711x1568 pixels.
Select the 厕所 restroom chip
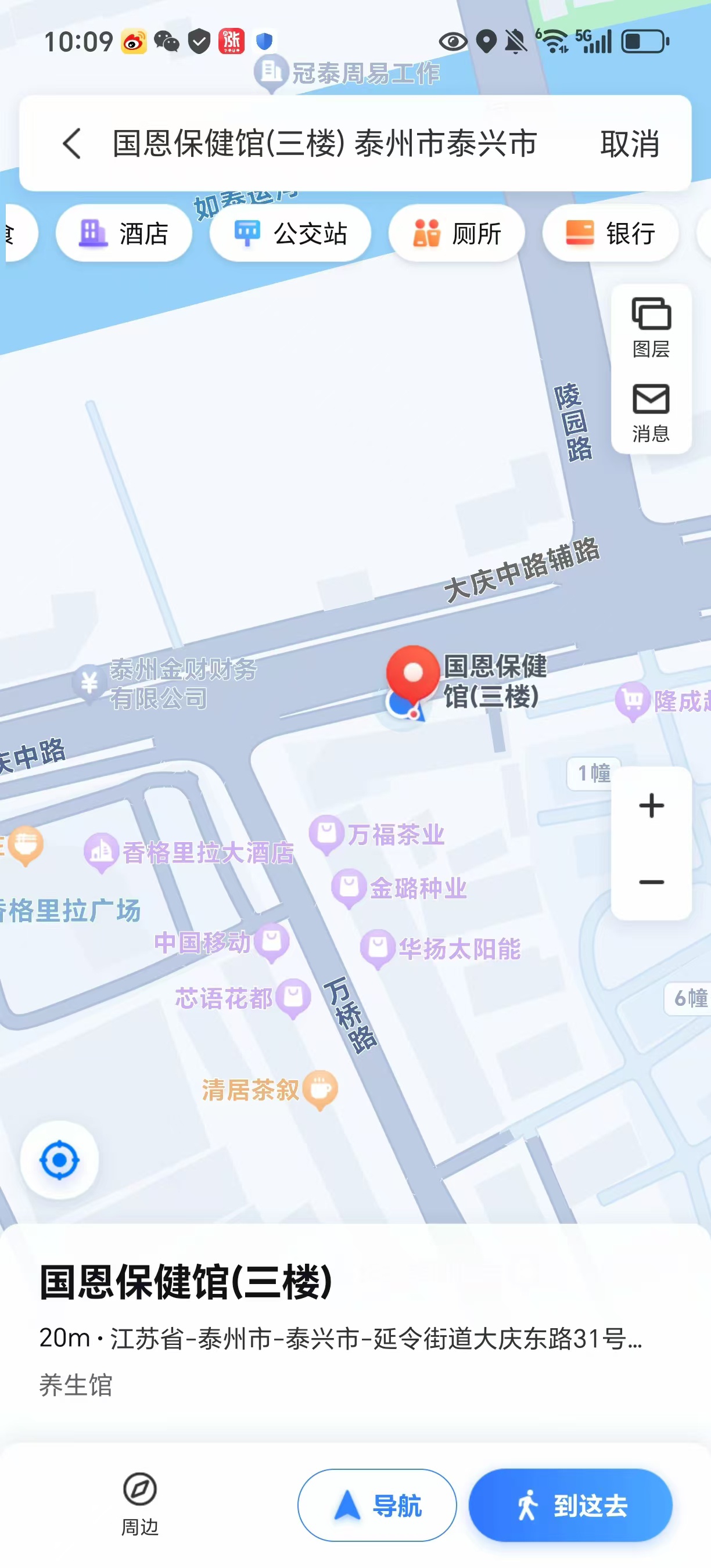pos(457,233)
